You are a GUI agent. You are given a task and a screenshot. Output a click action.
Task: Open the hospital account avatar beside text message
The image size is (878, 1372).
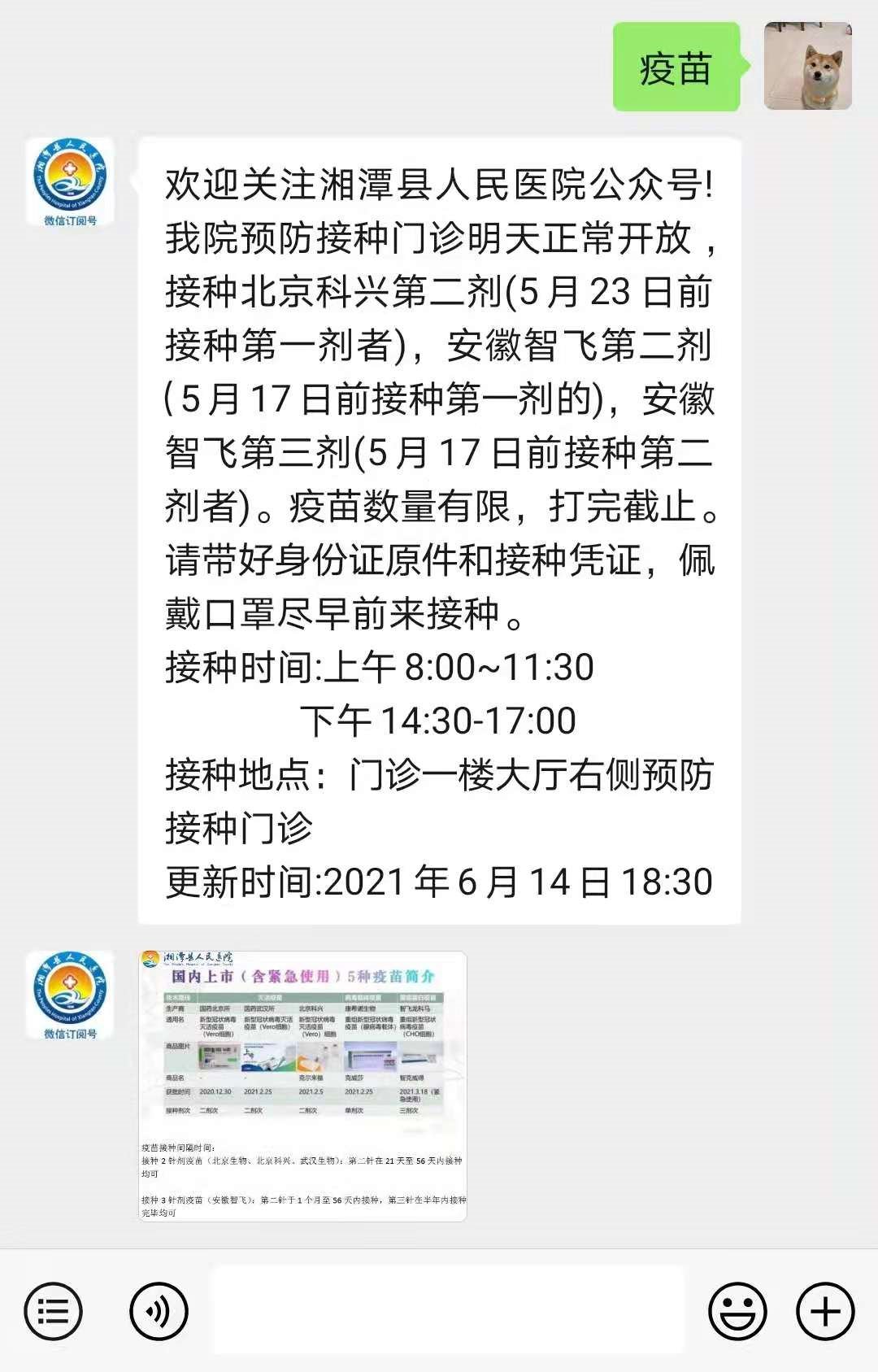point(70,182)
